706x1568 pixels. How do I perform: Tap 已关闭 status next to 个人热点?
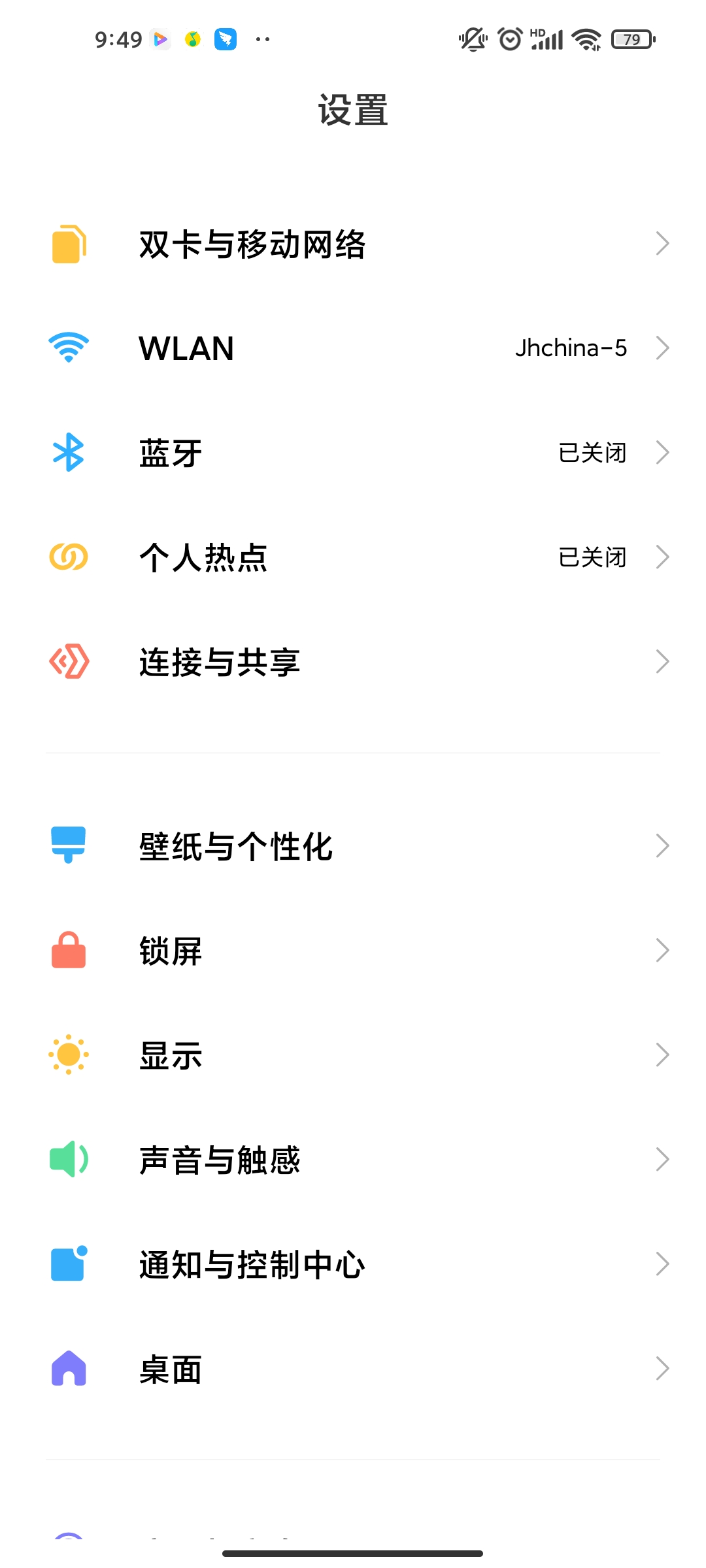tap(592, 557)
